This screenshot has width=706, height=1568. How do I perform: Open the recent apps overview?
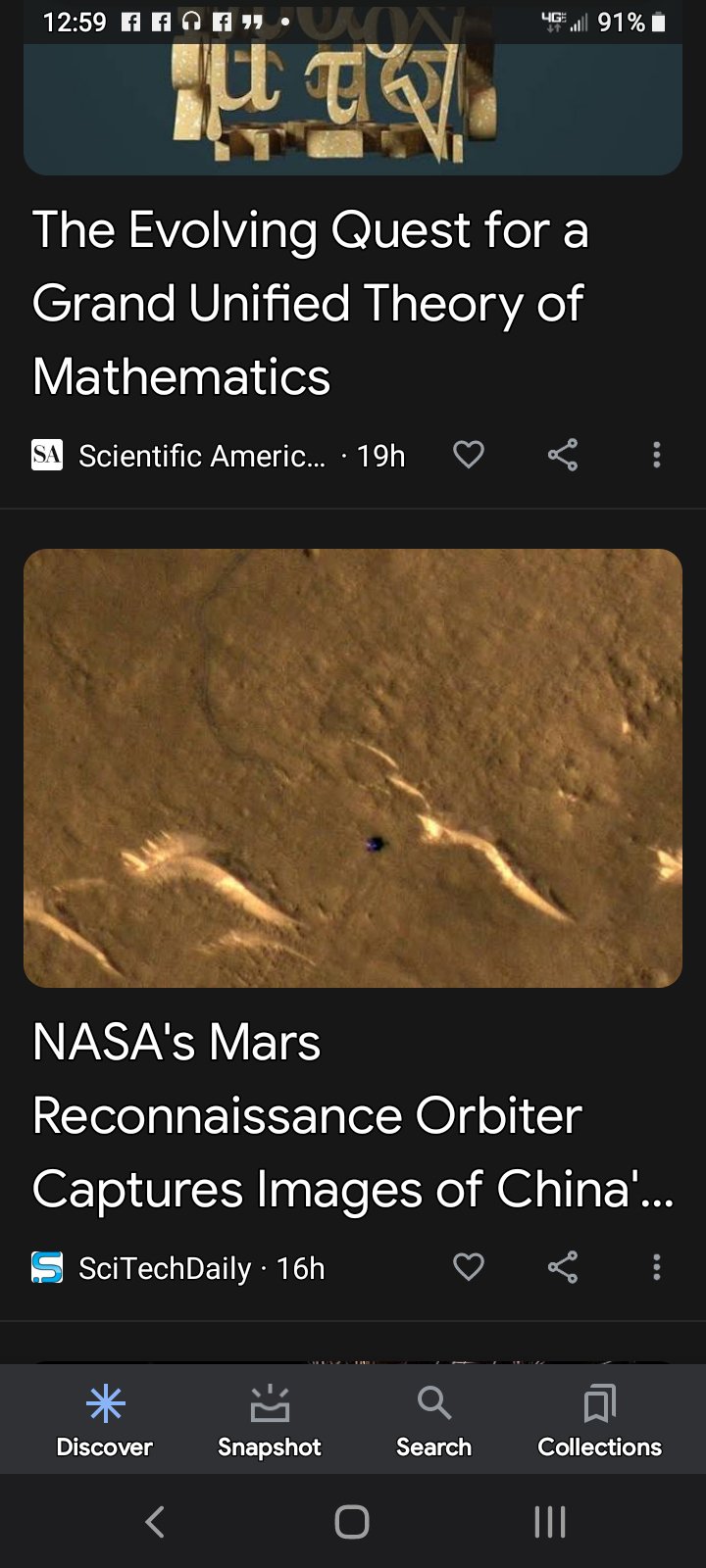pyautogui.click(x=550, y=1522)
